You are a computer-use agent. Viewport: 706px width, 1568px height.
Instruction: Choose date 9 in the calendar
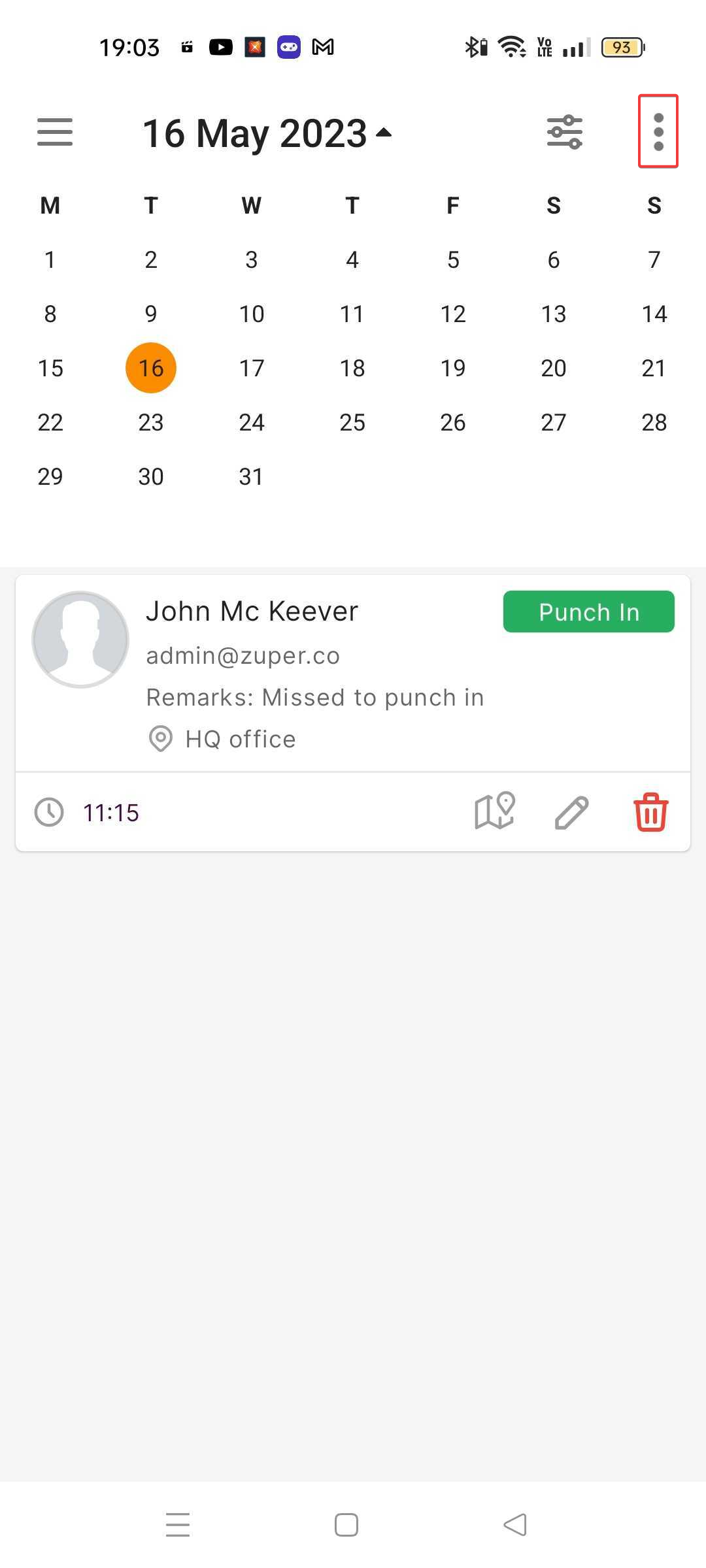[x=151, y=314]
